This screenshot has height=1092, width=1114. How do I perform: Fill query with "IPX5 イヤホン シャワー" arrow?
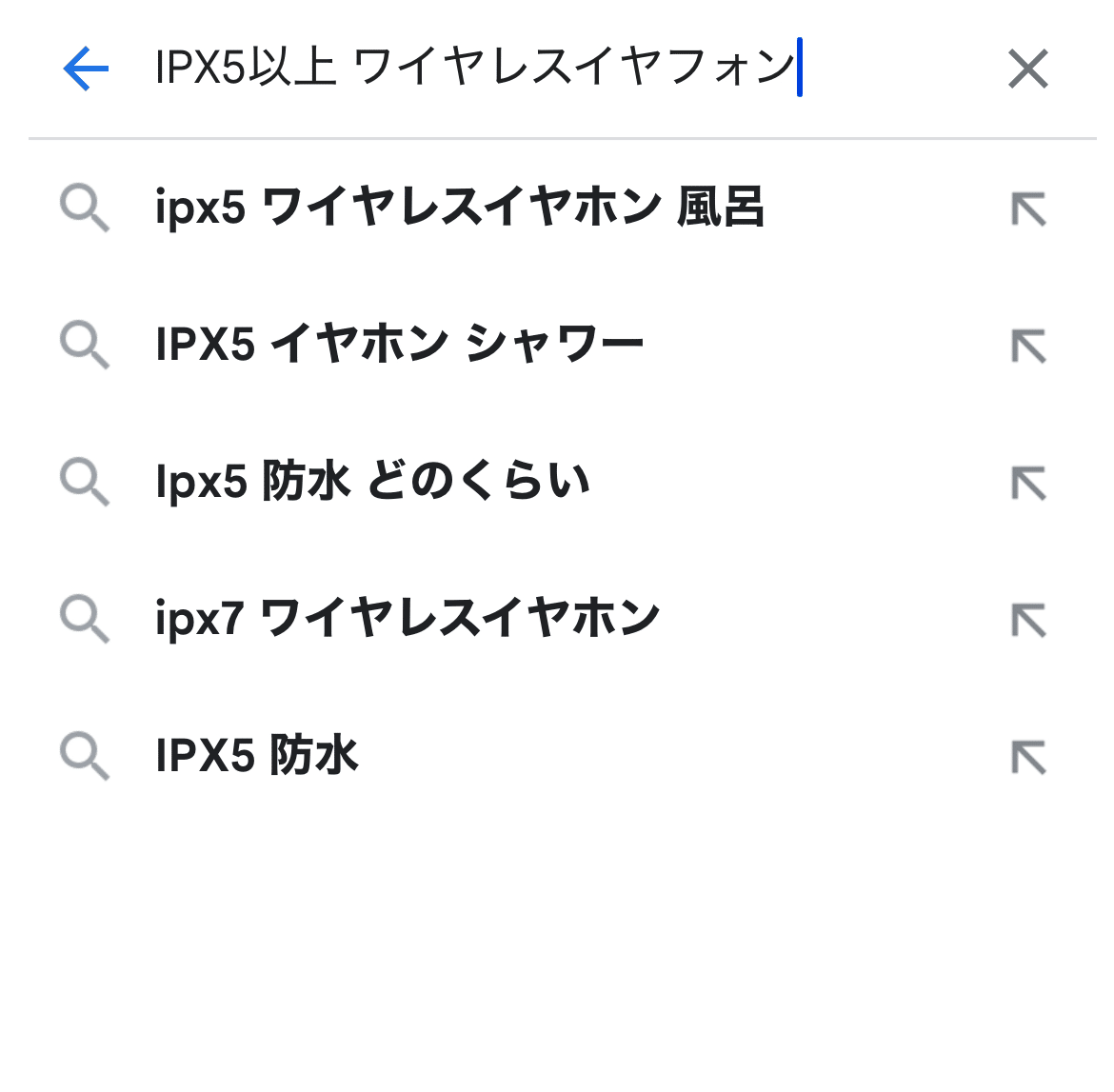coord(1028,346)
